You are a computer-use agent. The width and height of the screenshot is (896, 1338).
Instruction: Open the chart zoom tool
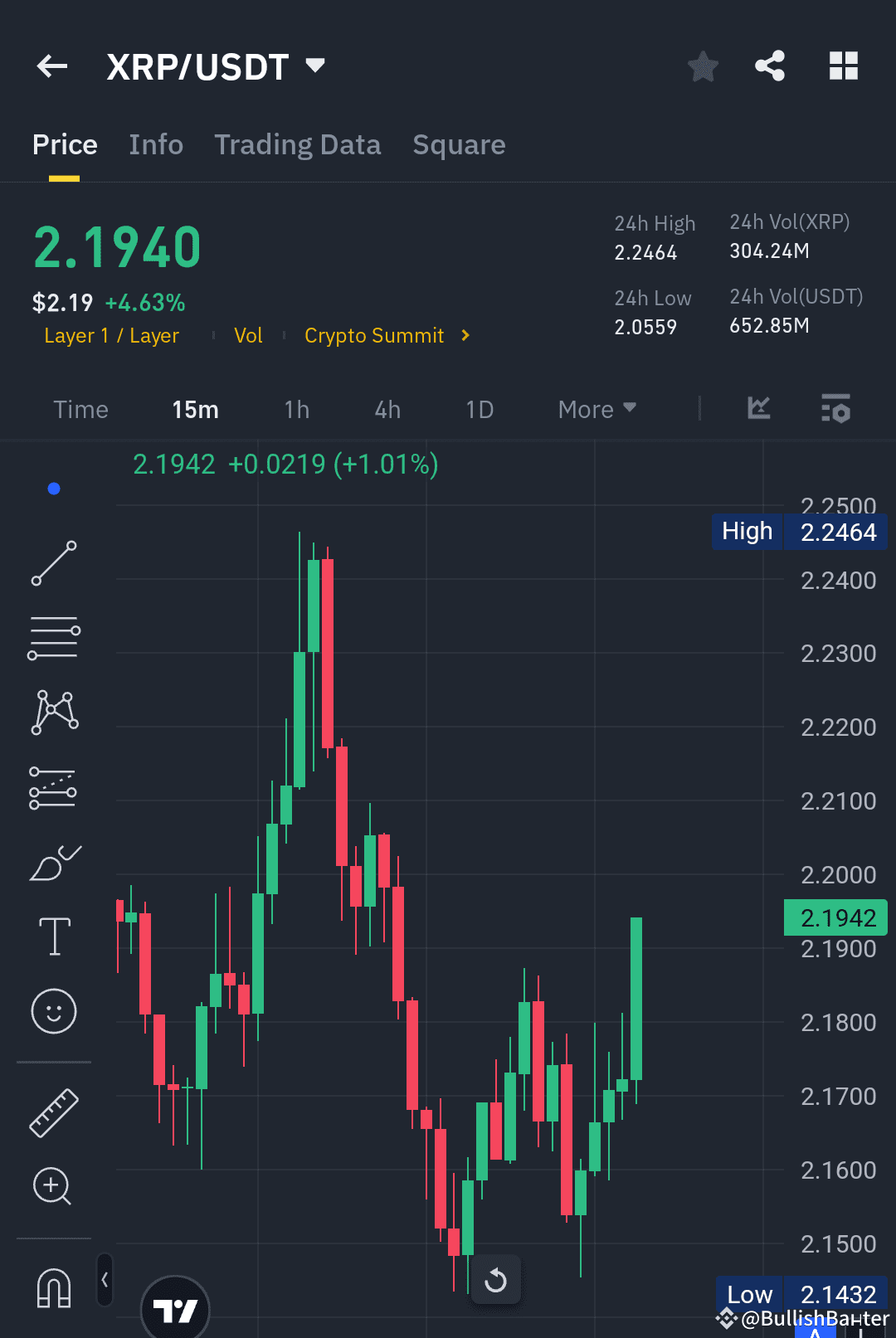tap(53, 1187)
